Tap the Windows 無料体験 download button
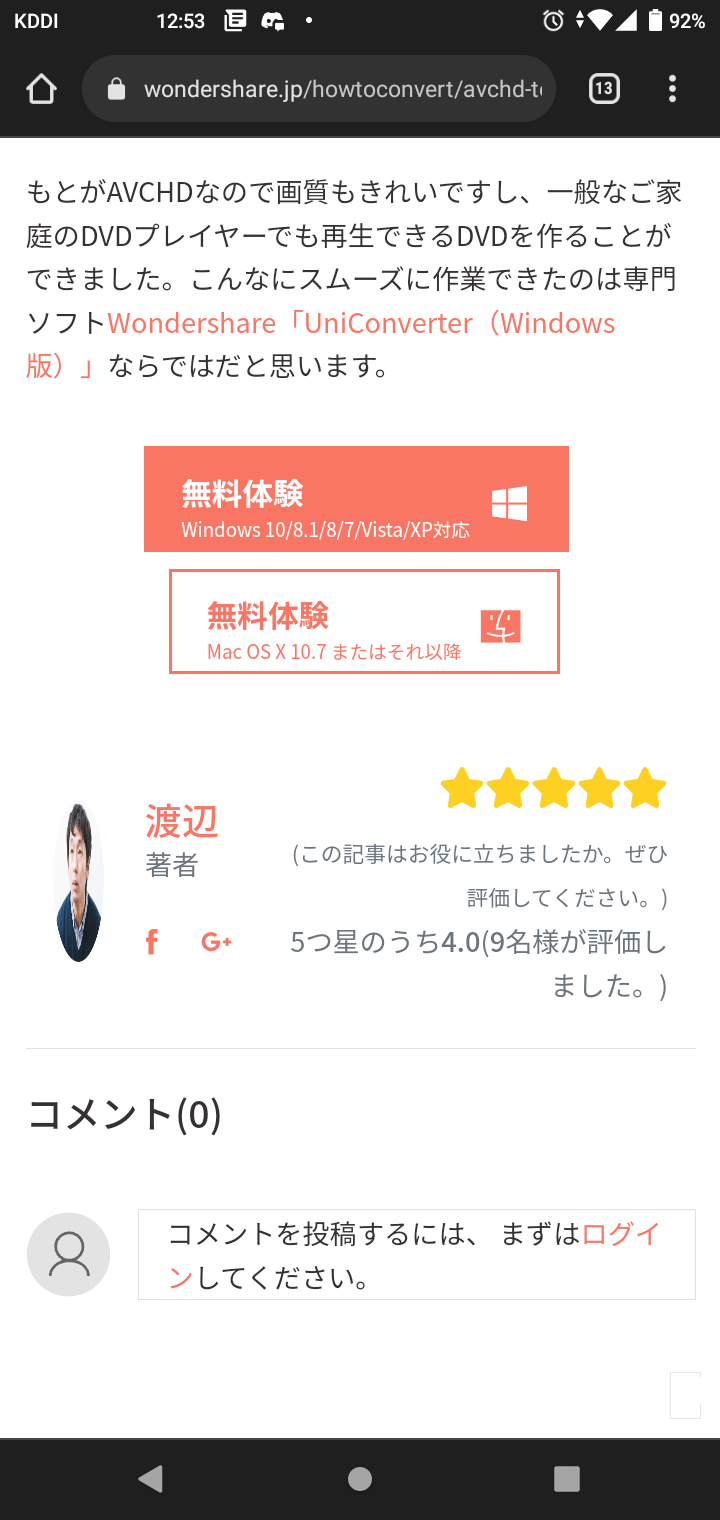Screen dimensions: 720x1520 (x=356, y=499)
